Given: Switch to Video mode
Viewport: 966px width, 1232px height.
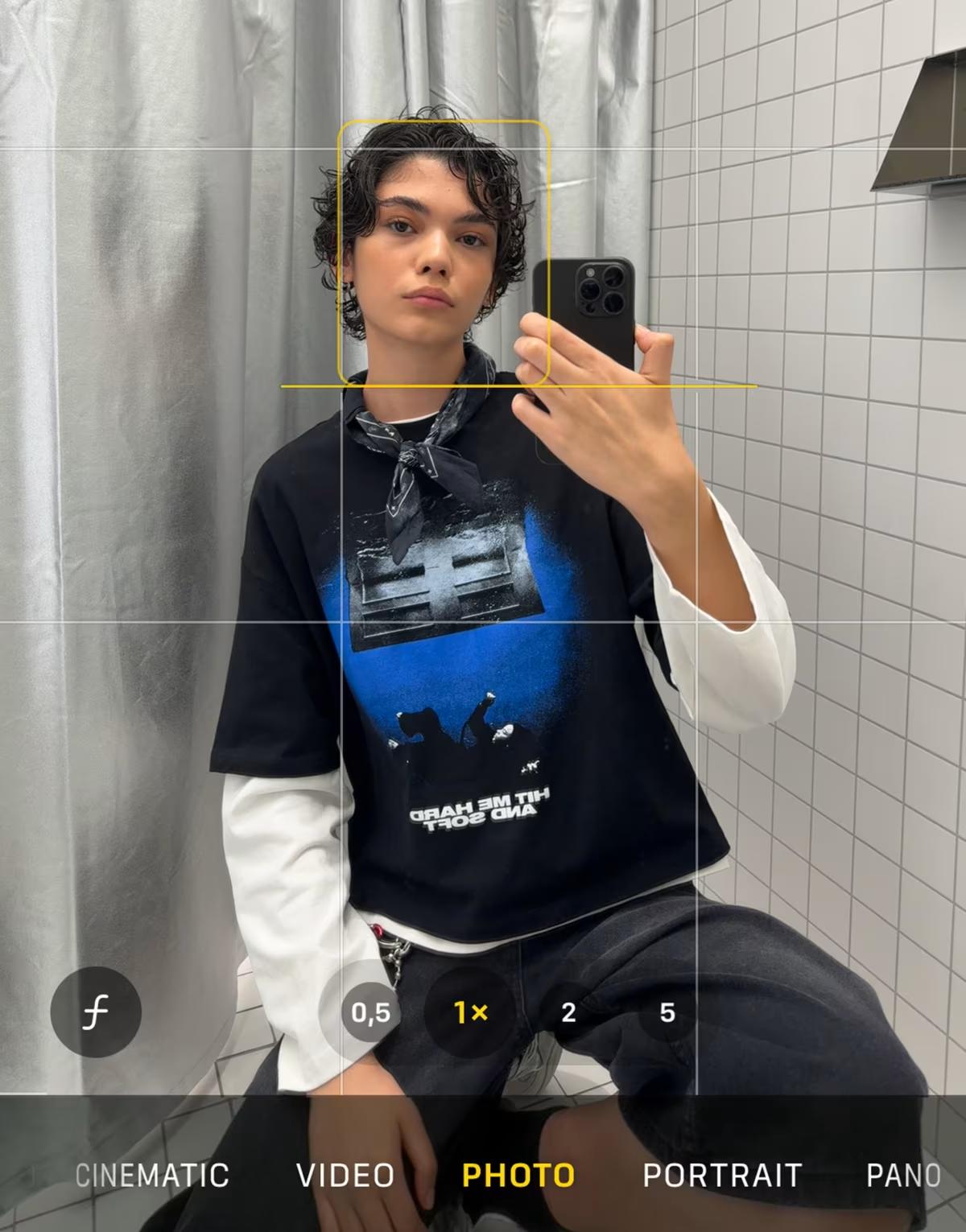Looking at the screenshot, I should coord(346,1176).
